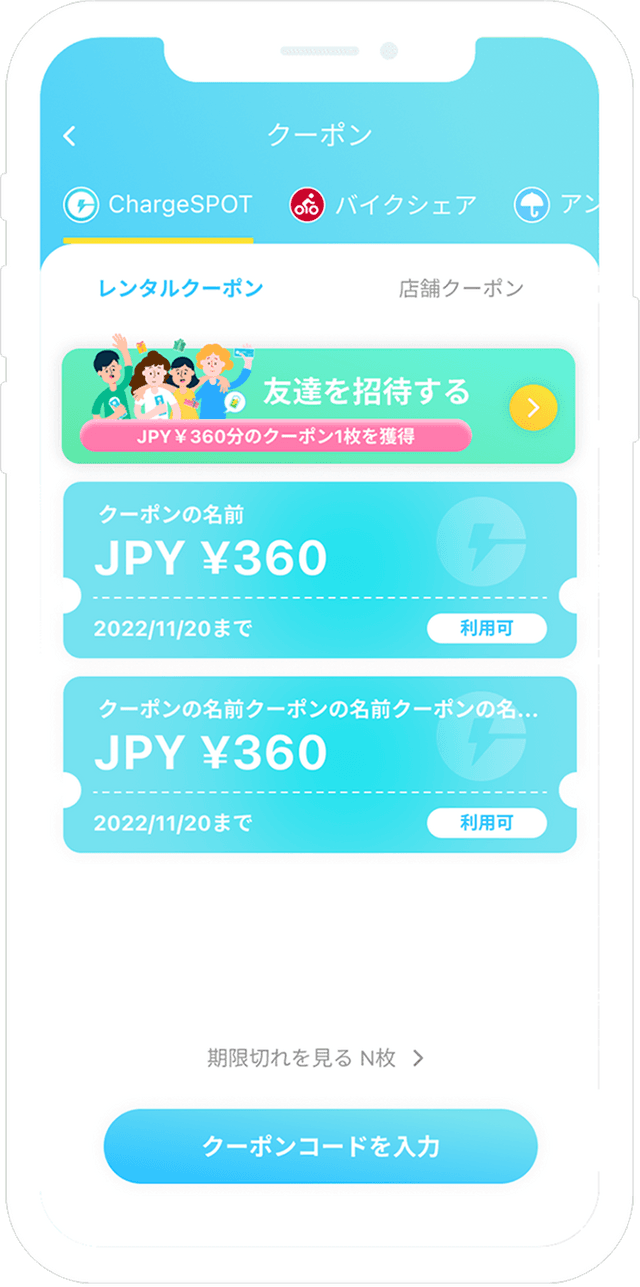640x1287 pixels.
Task: Go back from the クーポン screen
Action: 69,136
